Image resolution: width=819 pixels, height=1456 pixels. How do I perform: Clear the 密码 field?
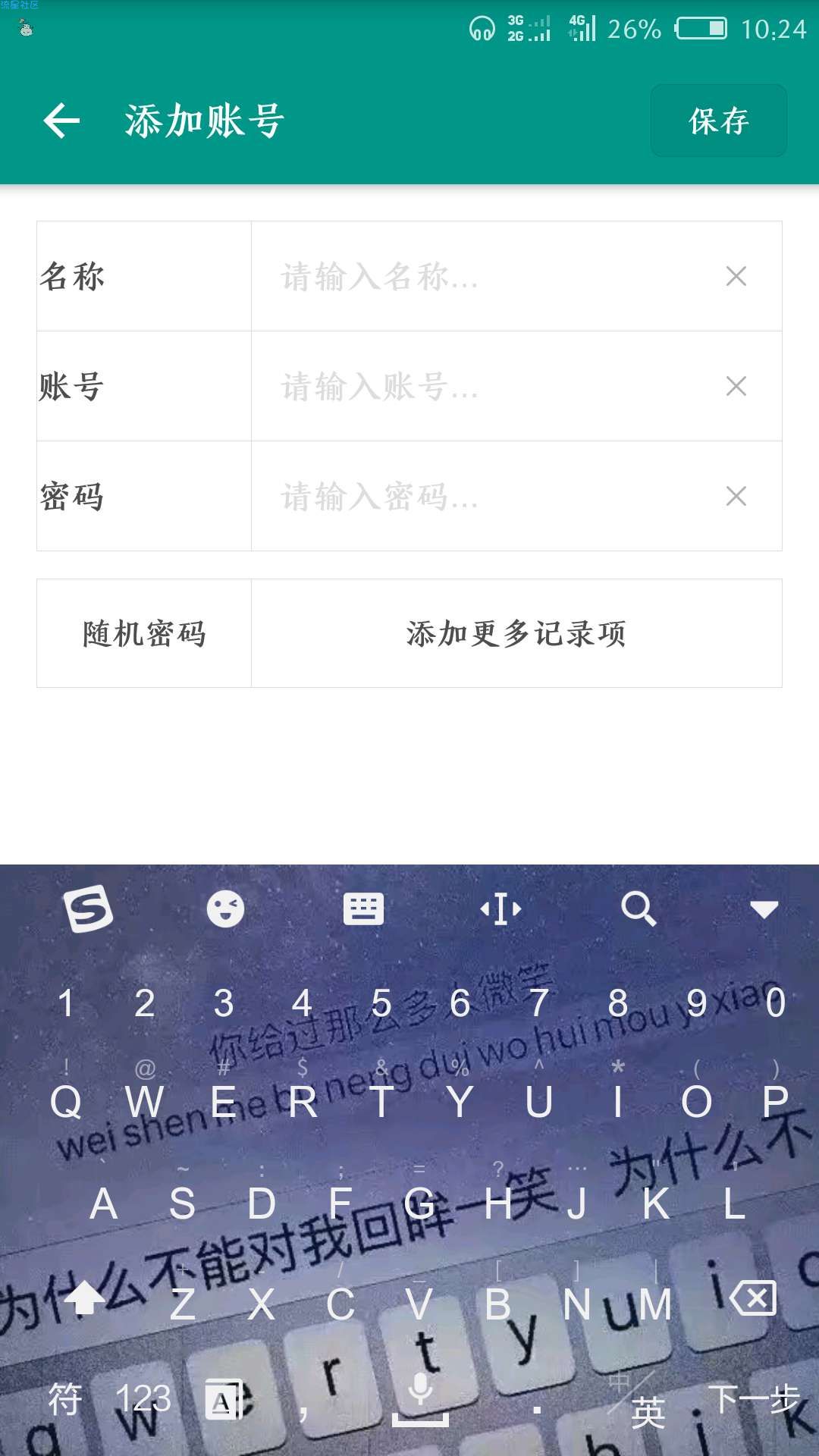(736, 497)
